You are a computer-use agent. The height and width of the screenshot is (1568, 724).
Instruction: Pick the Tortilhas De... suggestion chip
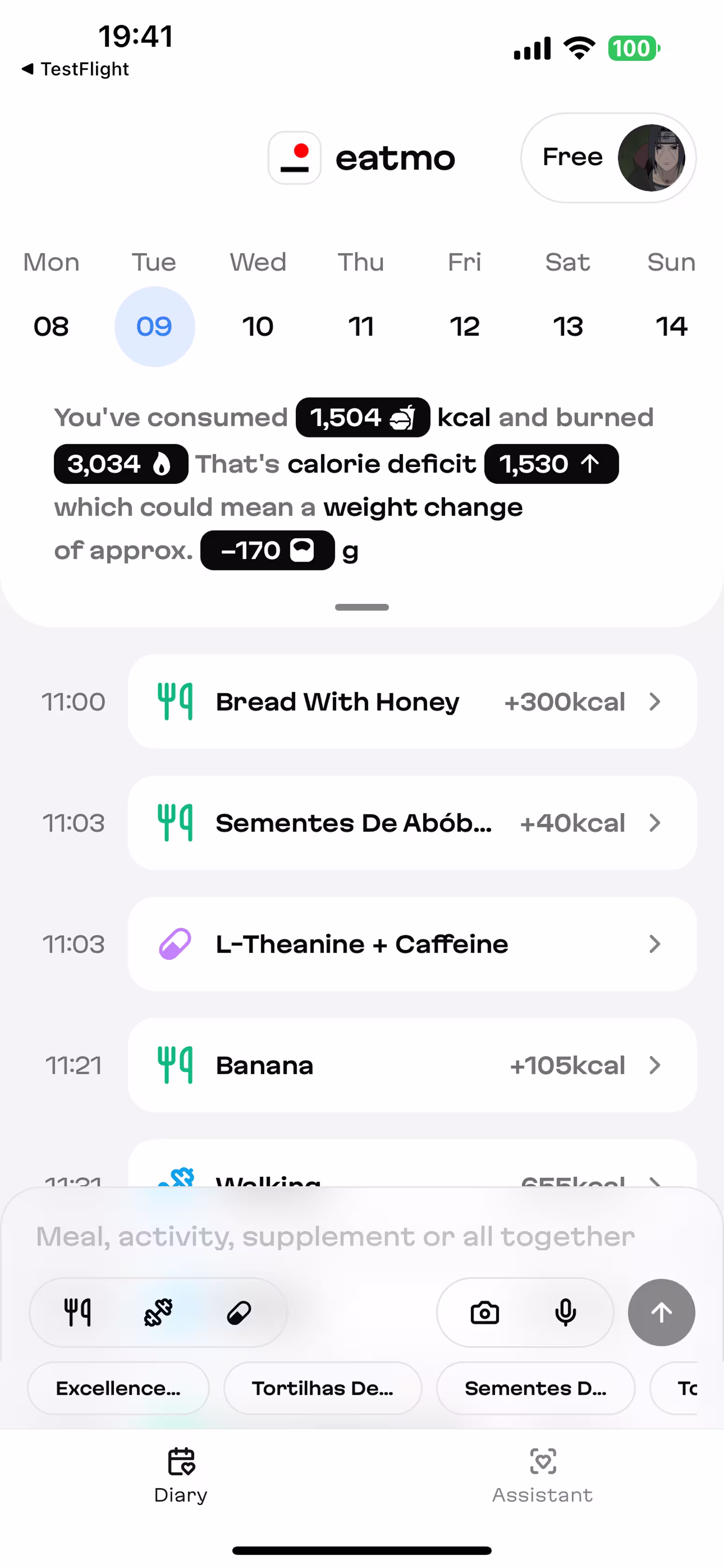322,1388
